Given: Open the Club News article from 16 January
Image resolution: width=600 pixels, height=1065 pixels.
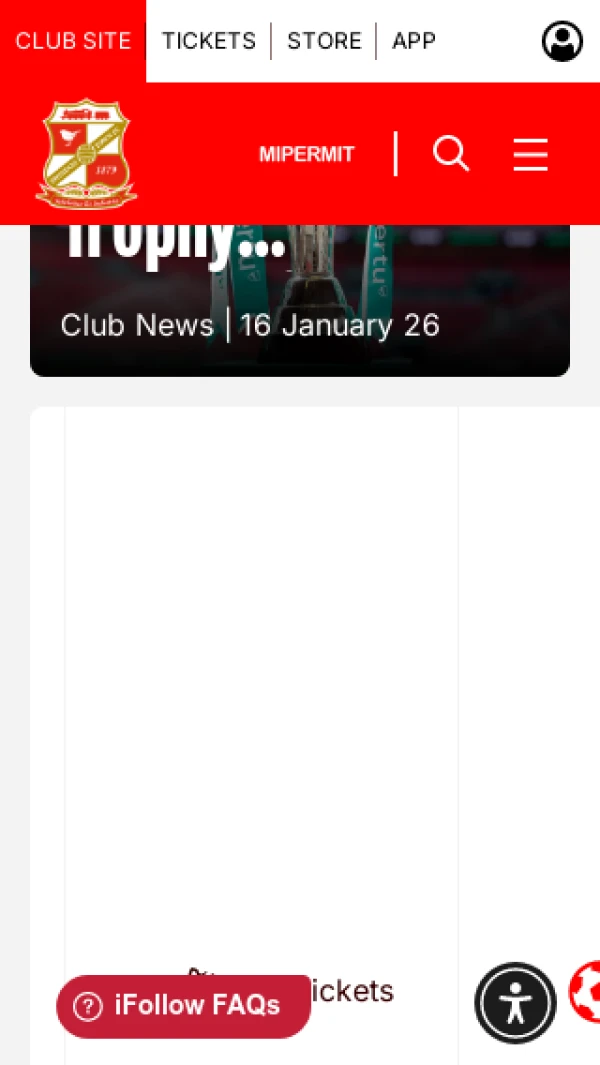Looking at the screenshot, I should point(300,300).
